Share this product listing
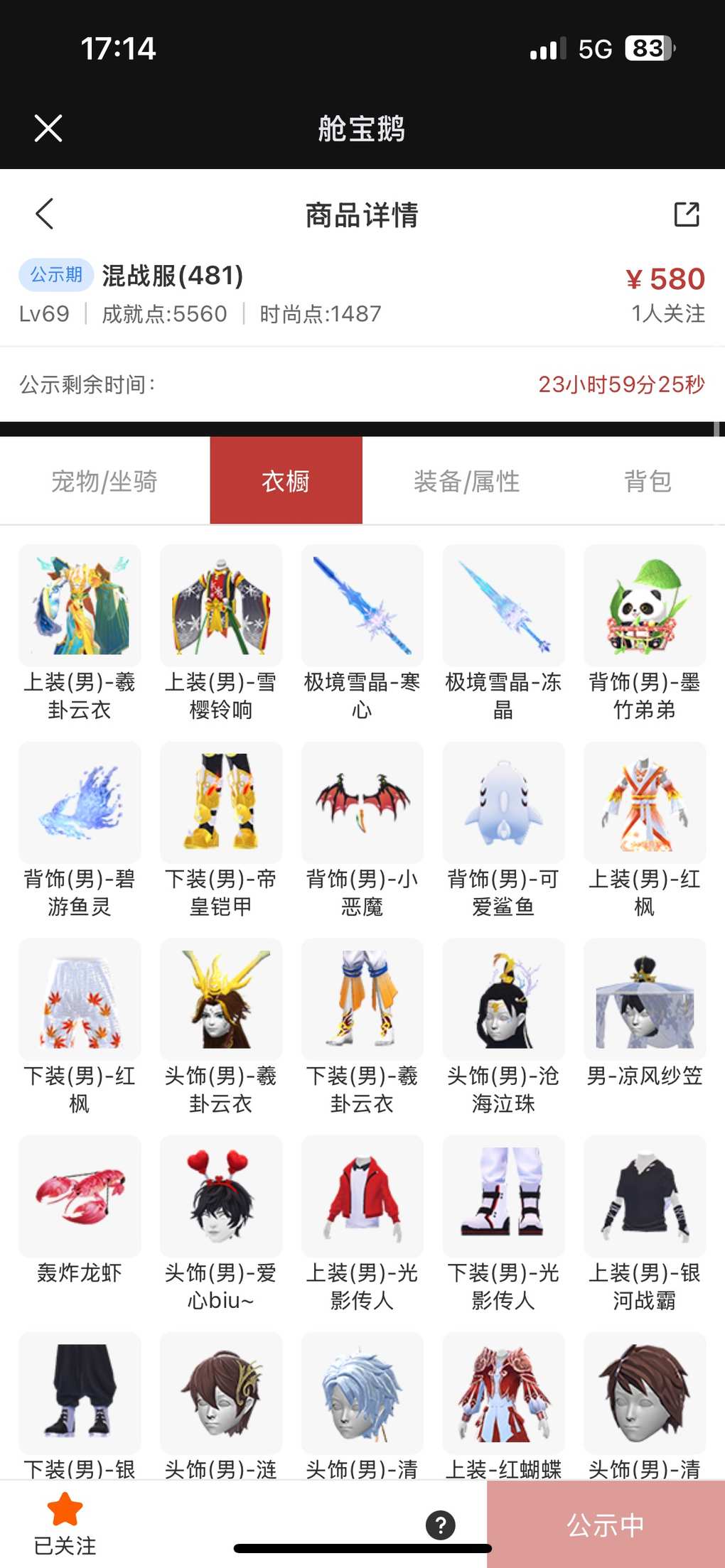Image resolution: width=725 pixels, height=1568 pixels. tap(686, 214)
